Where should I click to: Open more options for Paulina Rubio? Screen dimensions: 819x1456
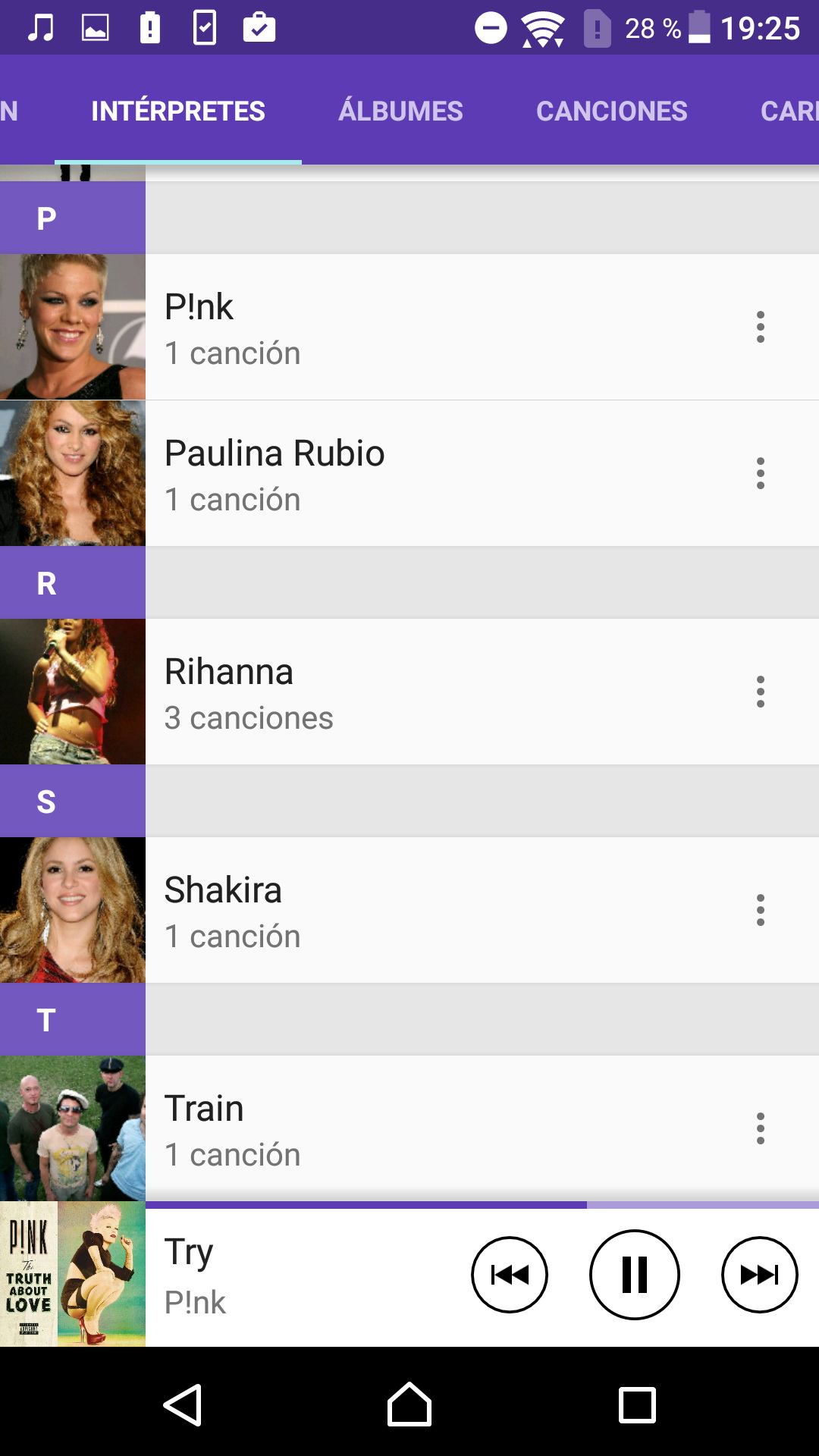click(x=760, y=474)
